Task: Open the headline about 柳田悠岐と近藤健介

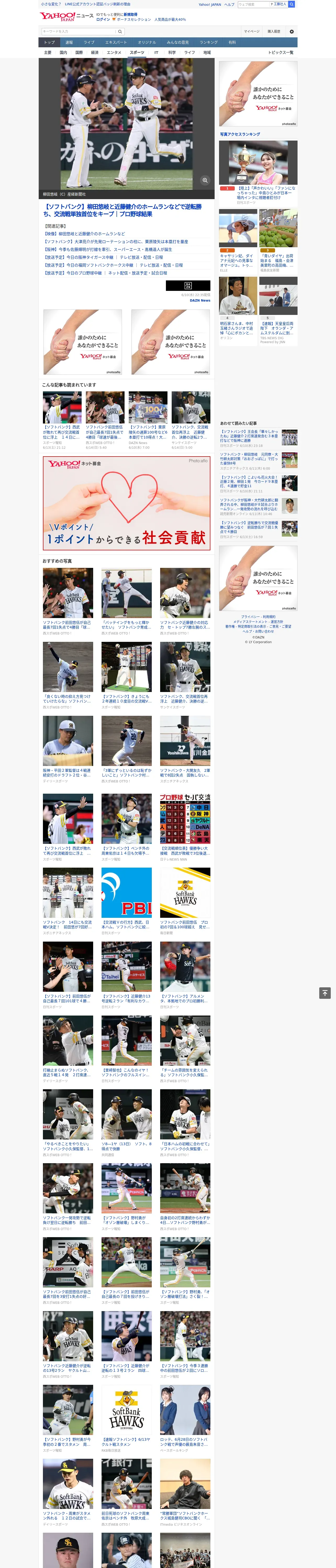Action: tap(122, 210)
